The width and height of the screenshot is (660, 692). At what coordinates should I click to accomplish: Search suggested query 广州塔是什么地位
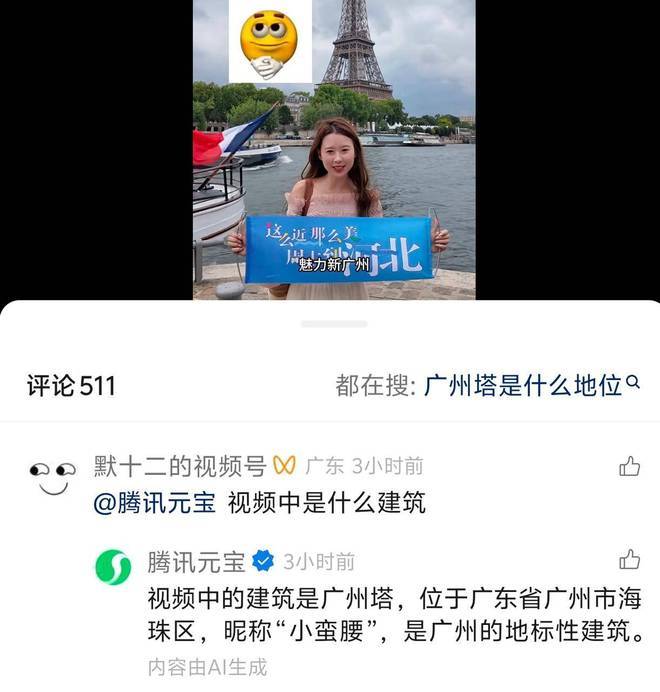point(523,386)
